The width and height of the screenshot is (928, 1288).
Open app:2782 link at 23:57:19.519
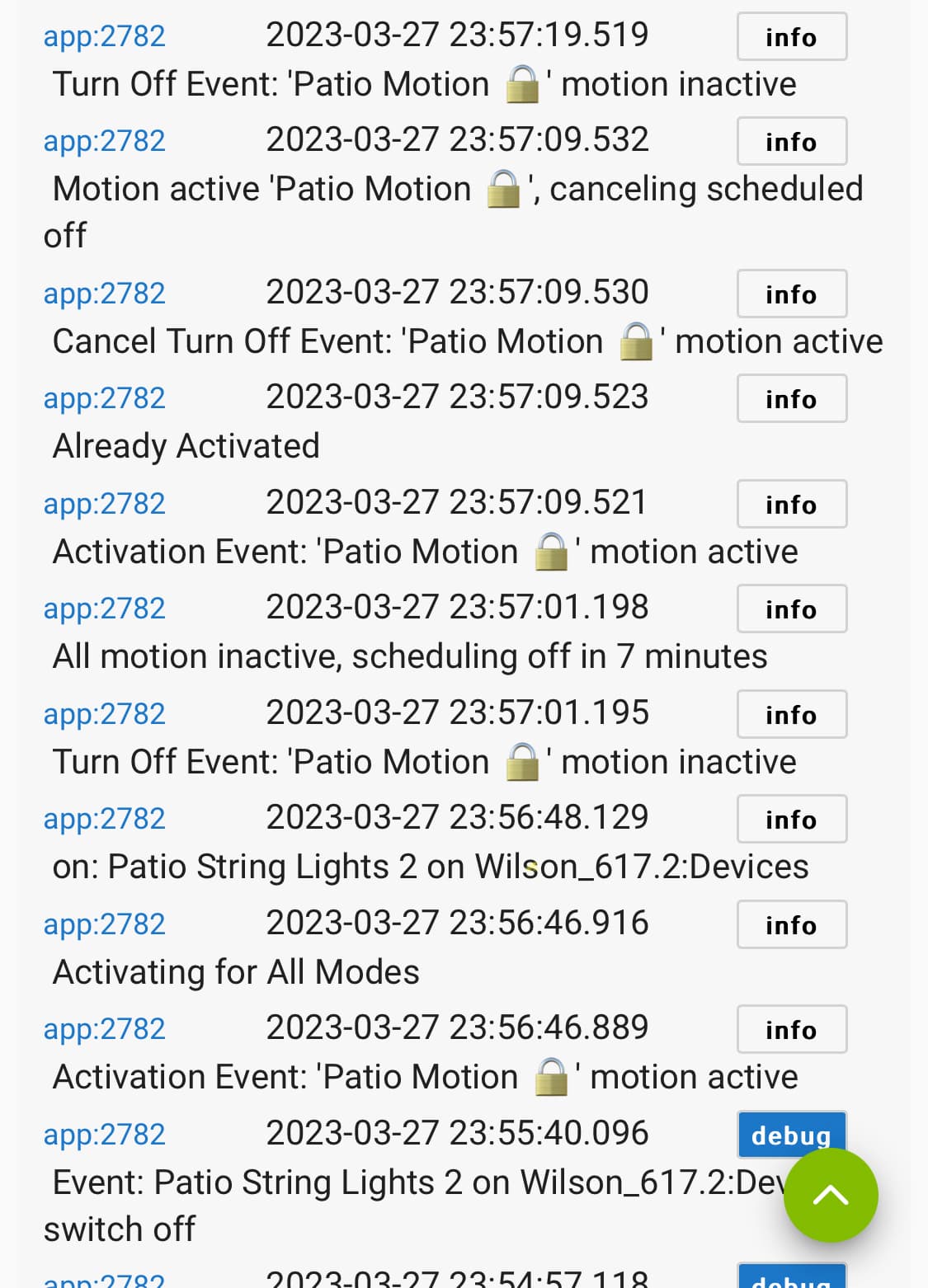104,36
